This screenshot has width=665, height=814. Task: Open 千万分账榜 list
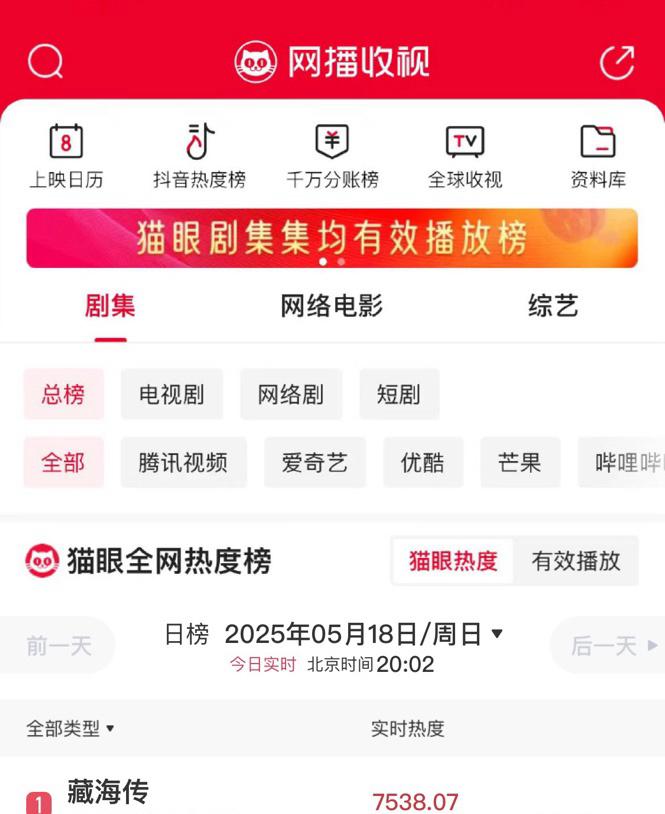click(x=332, y=157)
